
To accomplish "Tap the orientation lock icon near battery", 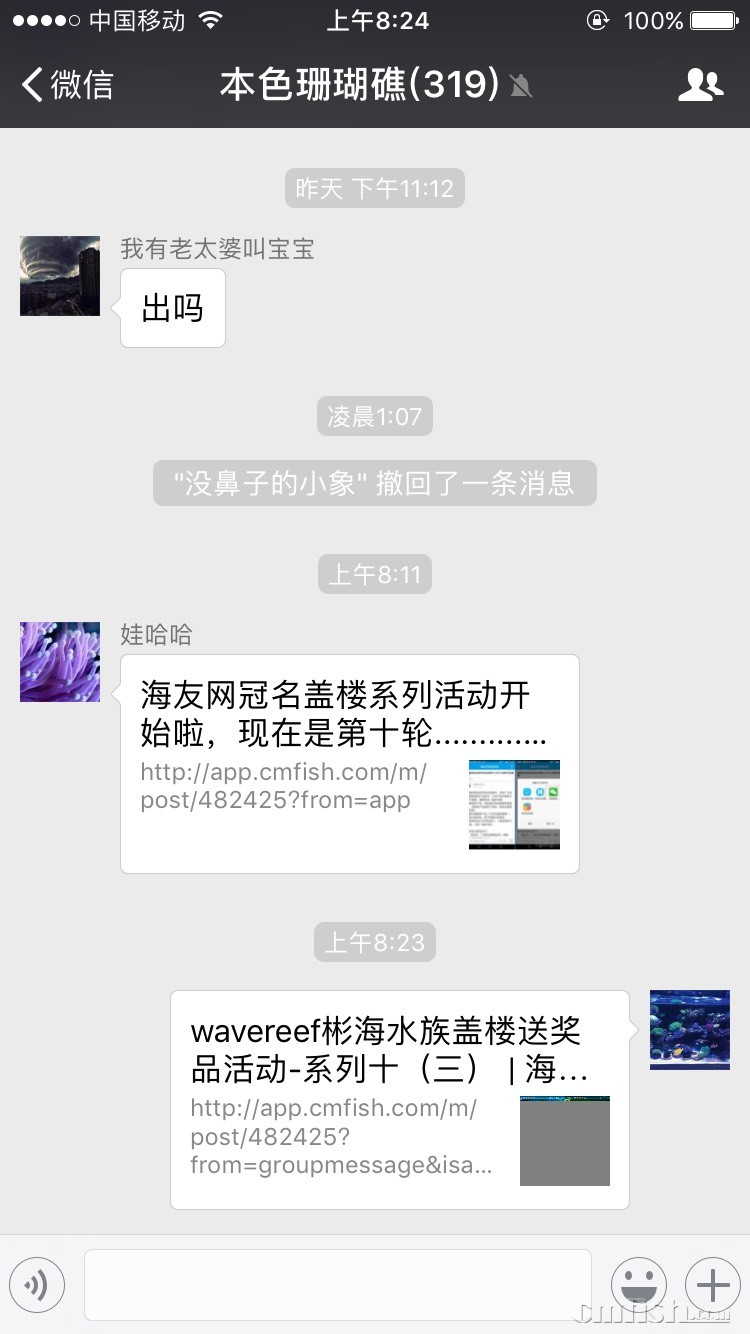I will click(x=597, y=20).
